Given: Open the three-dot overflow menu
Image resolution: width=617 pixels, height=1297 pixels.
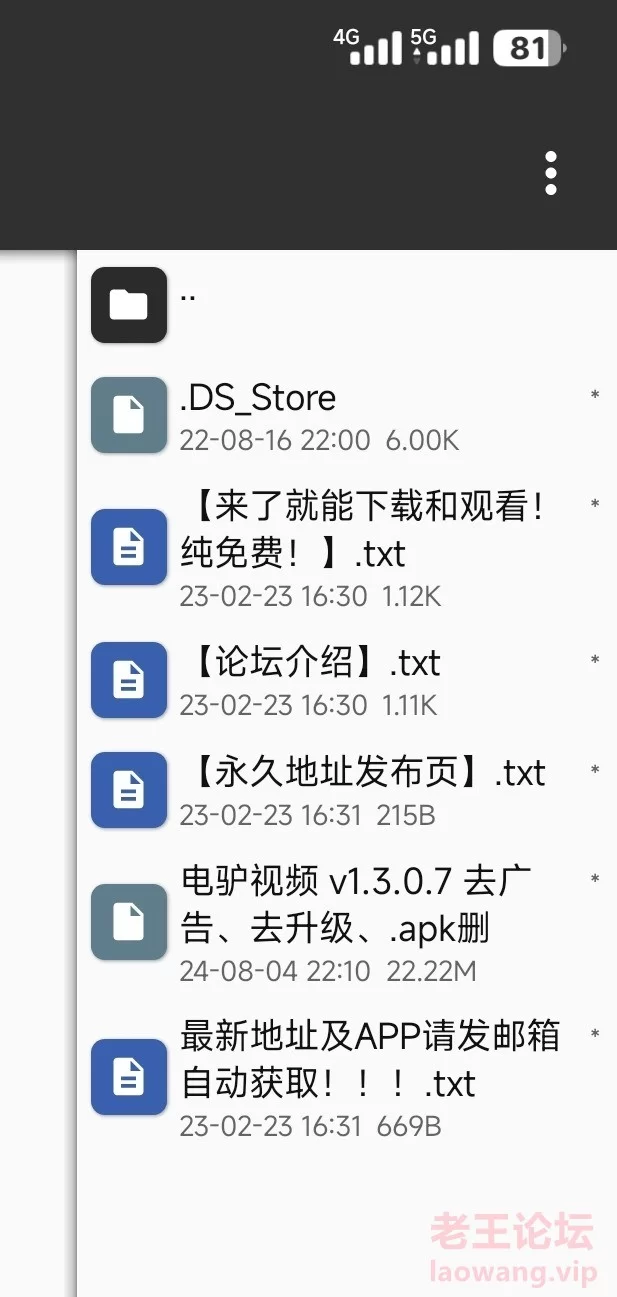Looking at the screenshot, I should click(x=550, y=174).
